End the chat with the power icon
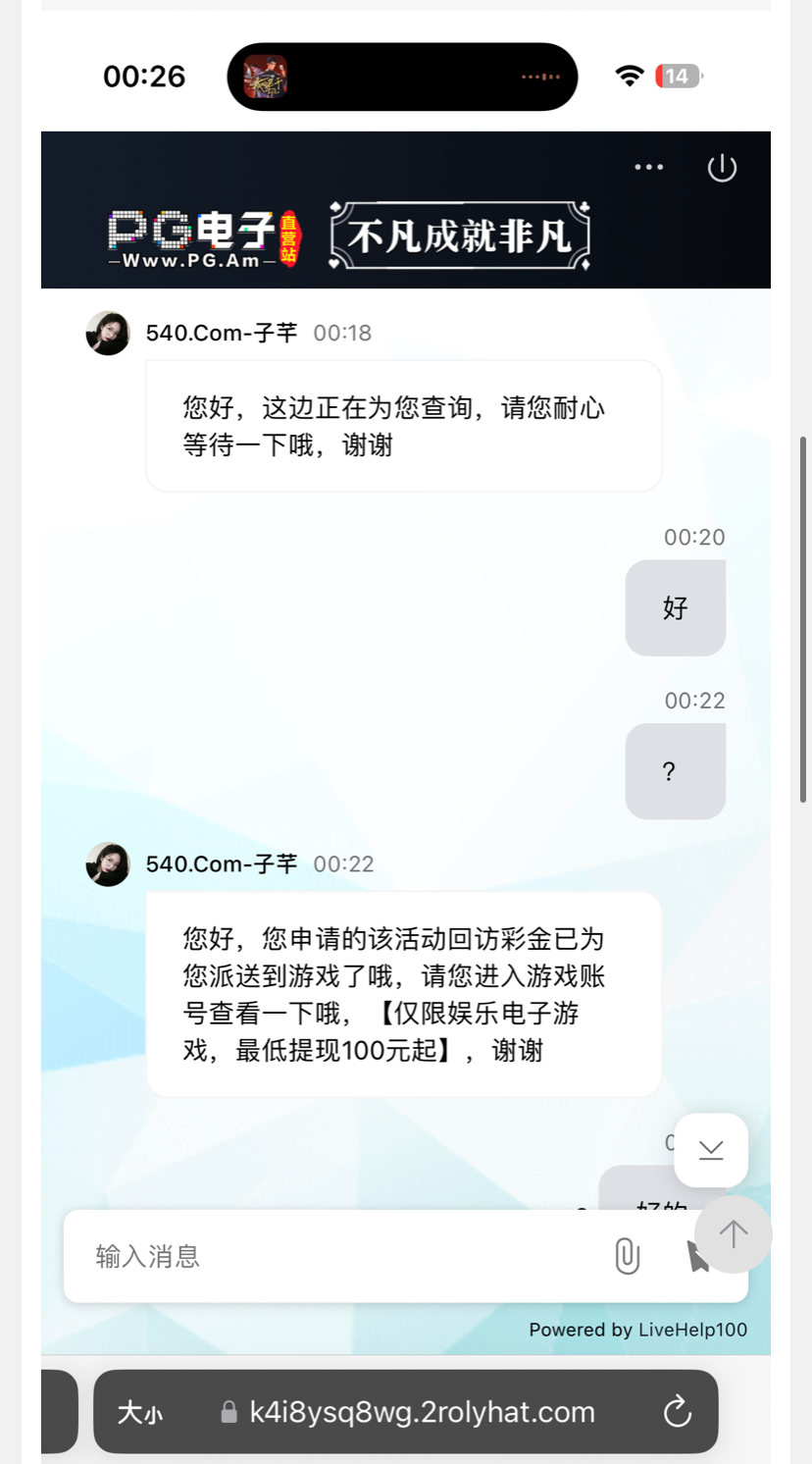The image size is (812, 1464). (722, 168)
